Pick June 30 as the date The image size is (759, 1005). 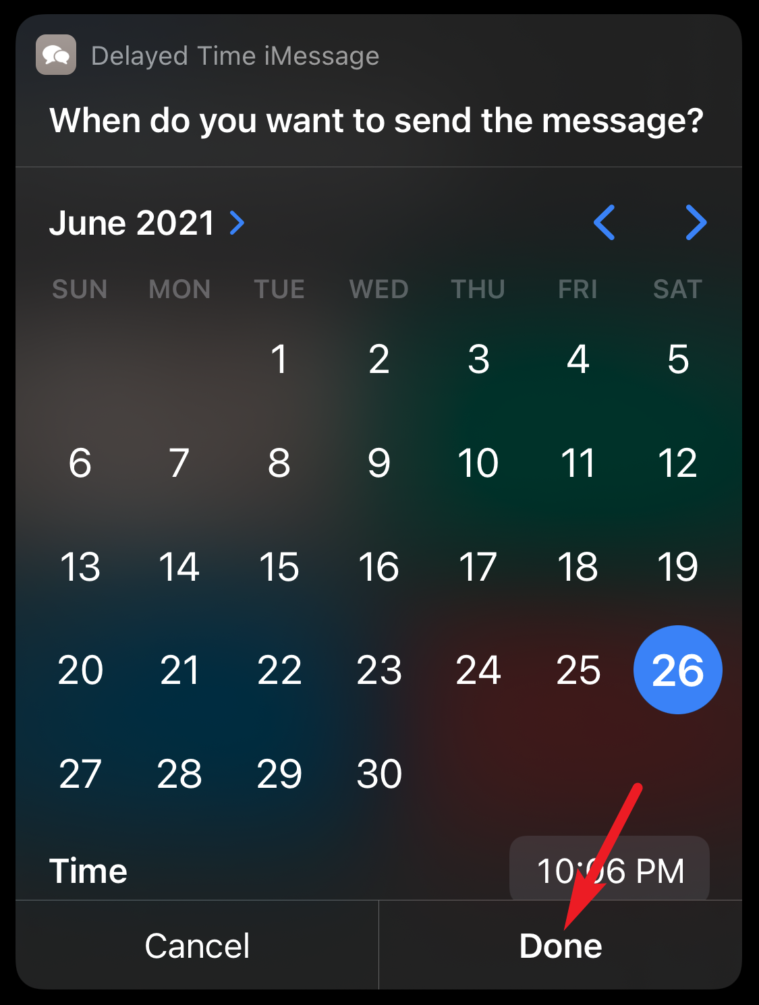click(x=379, y=774)
